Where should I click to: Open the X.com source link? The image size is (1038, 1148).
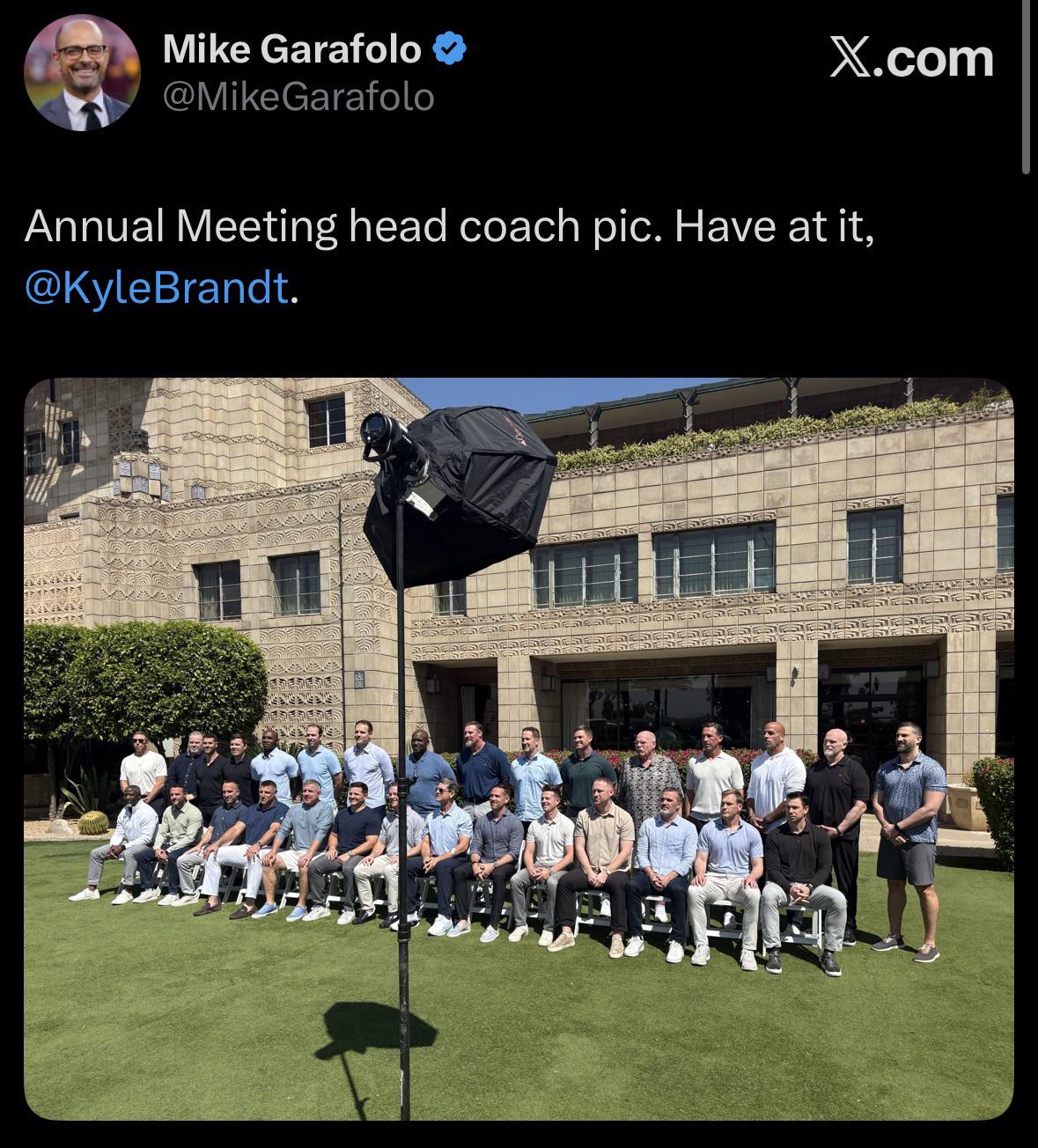(911, 58)
